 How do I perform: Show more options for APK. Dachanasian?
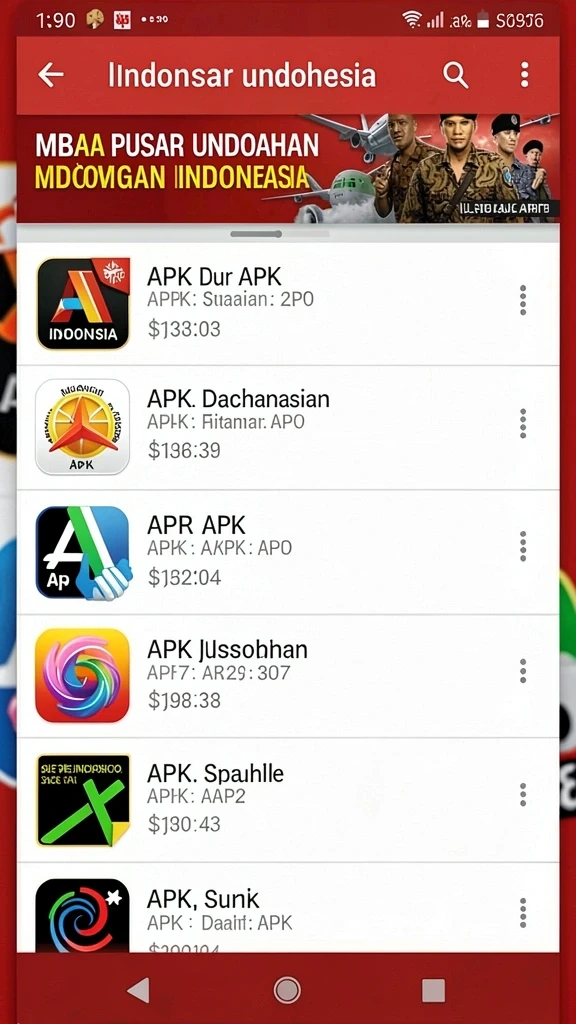pyautogui.click(x=522, y=423)
